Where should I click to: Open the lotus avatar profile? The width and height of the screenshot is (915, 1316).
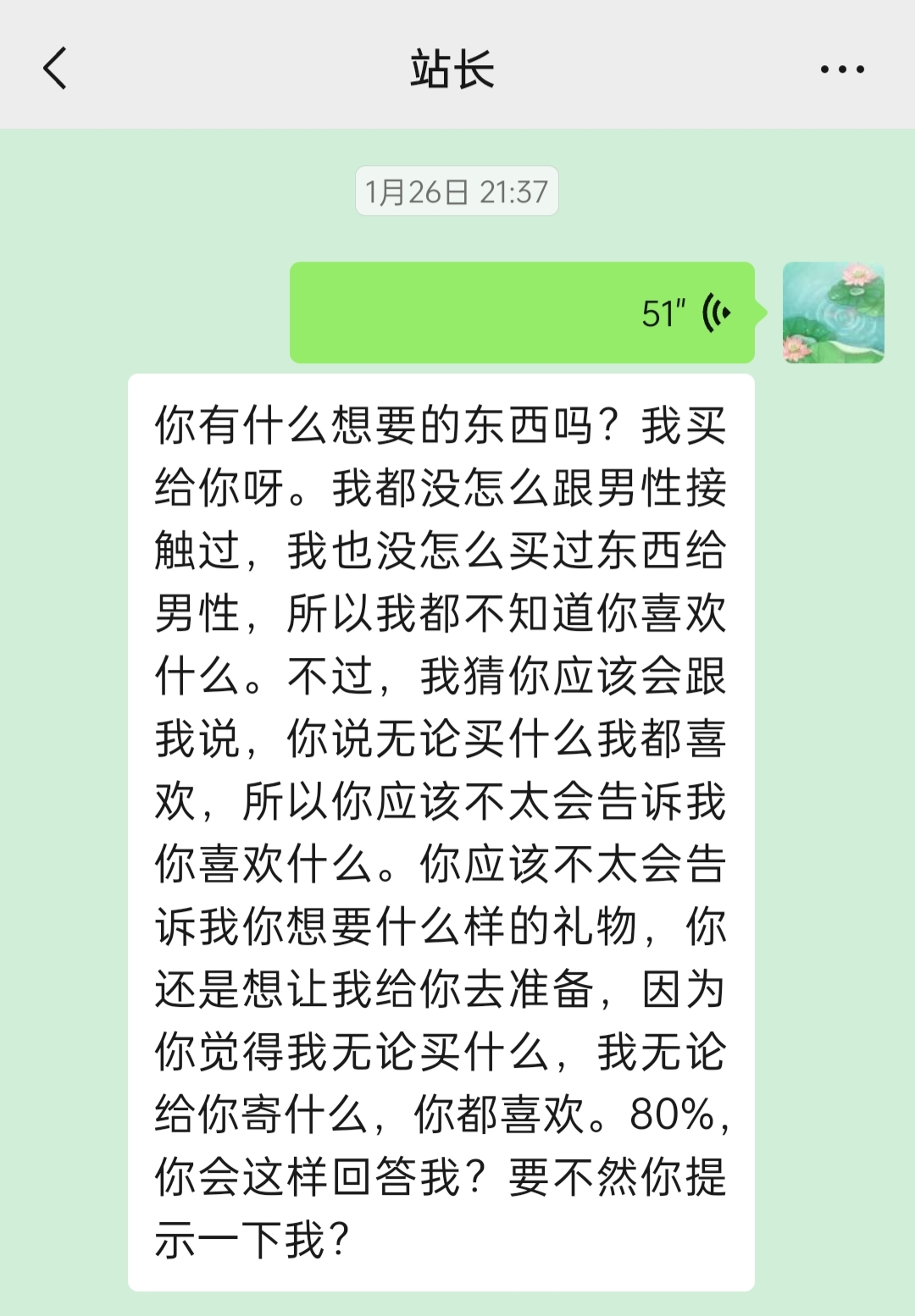coord(833,312)
